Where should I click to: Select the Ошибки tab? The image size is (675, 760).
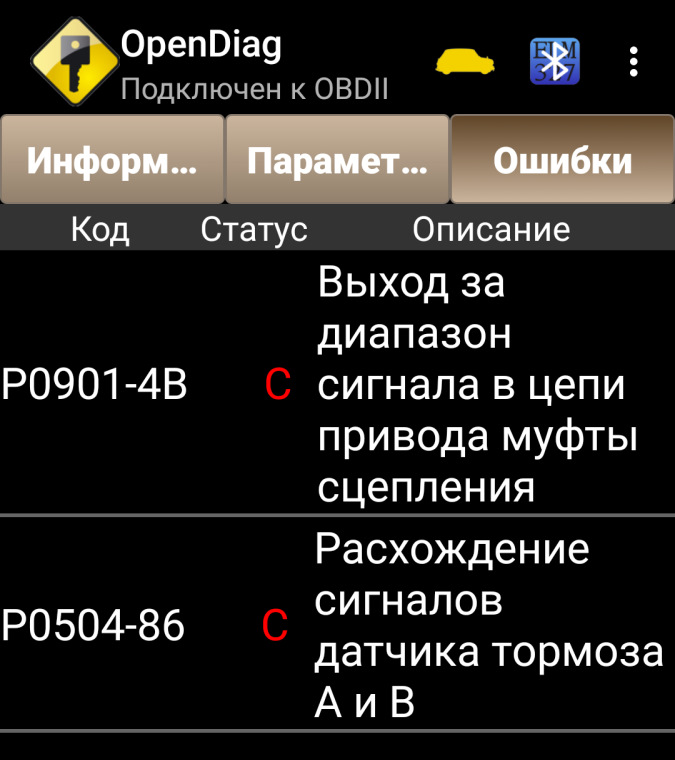562,160
